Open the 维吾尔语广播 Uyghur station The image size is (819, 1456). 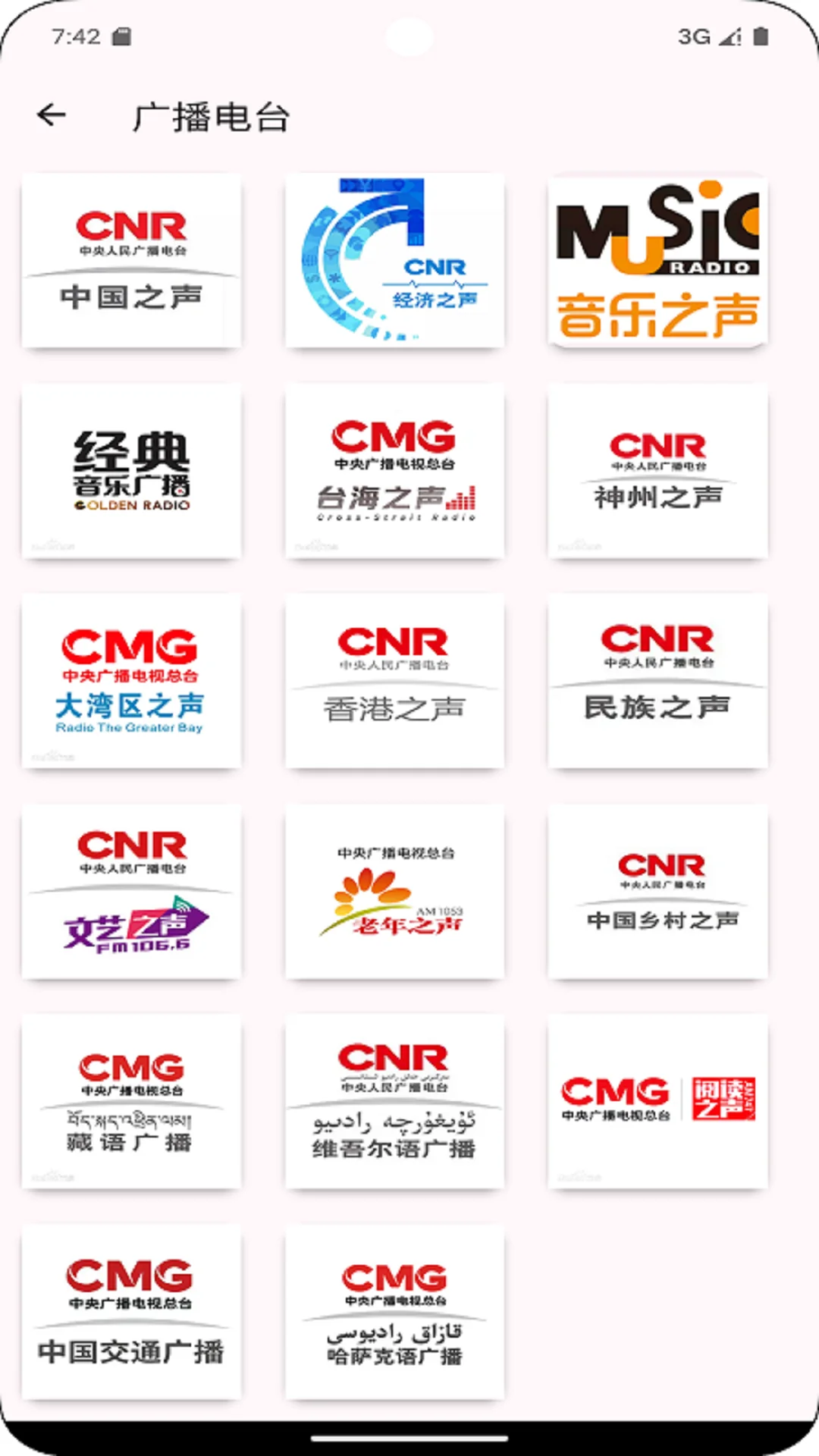tap(394, 1102)
